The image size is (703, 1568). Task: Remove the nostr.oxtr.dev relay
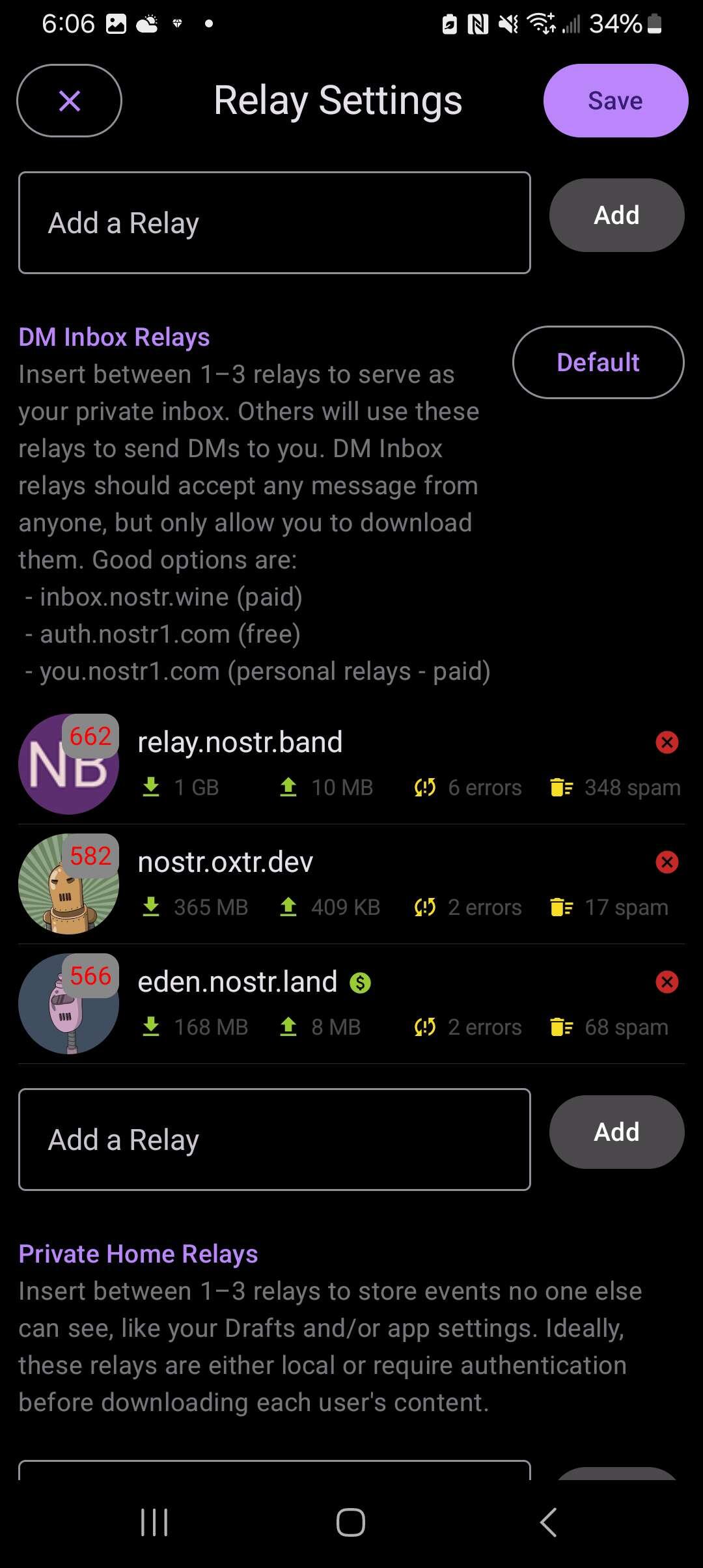[x=667, y=862]
